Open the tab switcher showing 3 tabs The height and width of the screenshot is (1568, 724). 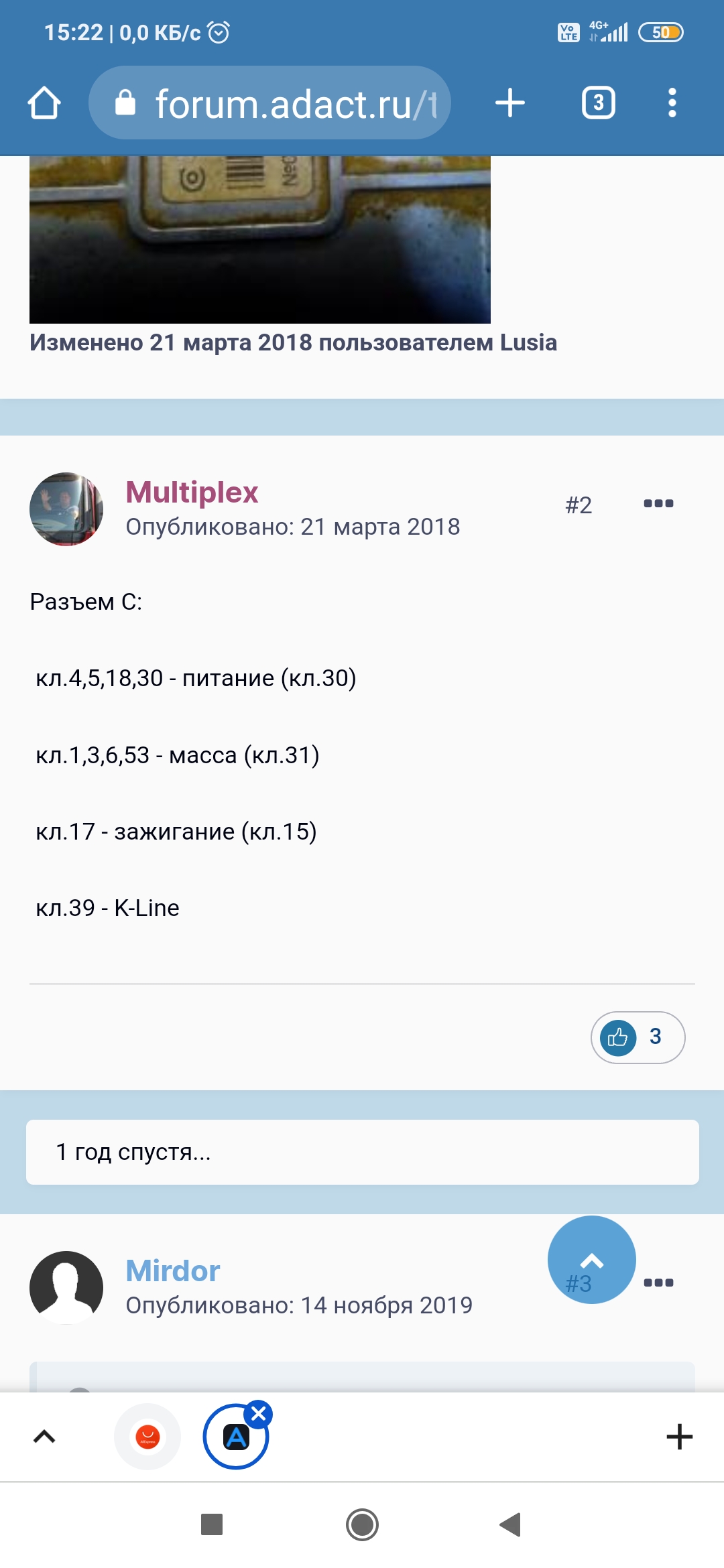tap(598, 103)
